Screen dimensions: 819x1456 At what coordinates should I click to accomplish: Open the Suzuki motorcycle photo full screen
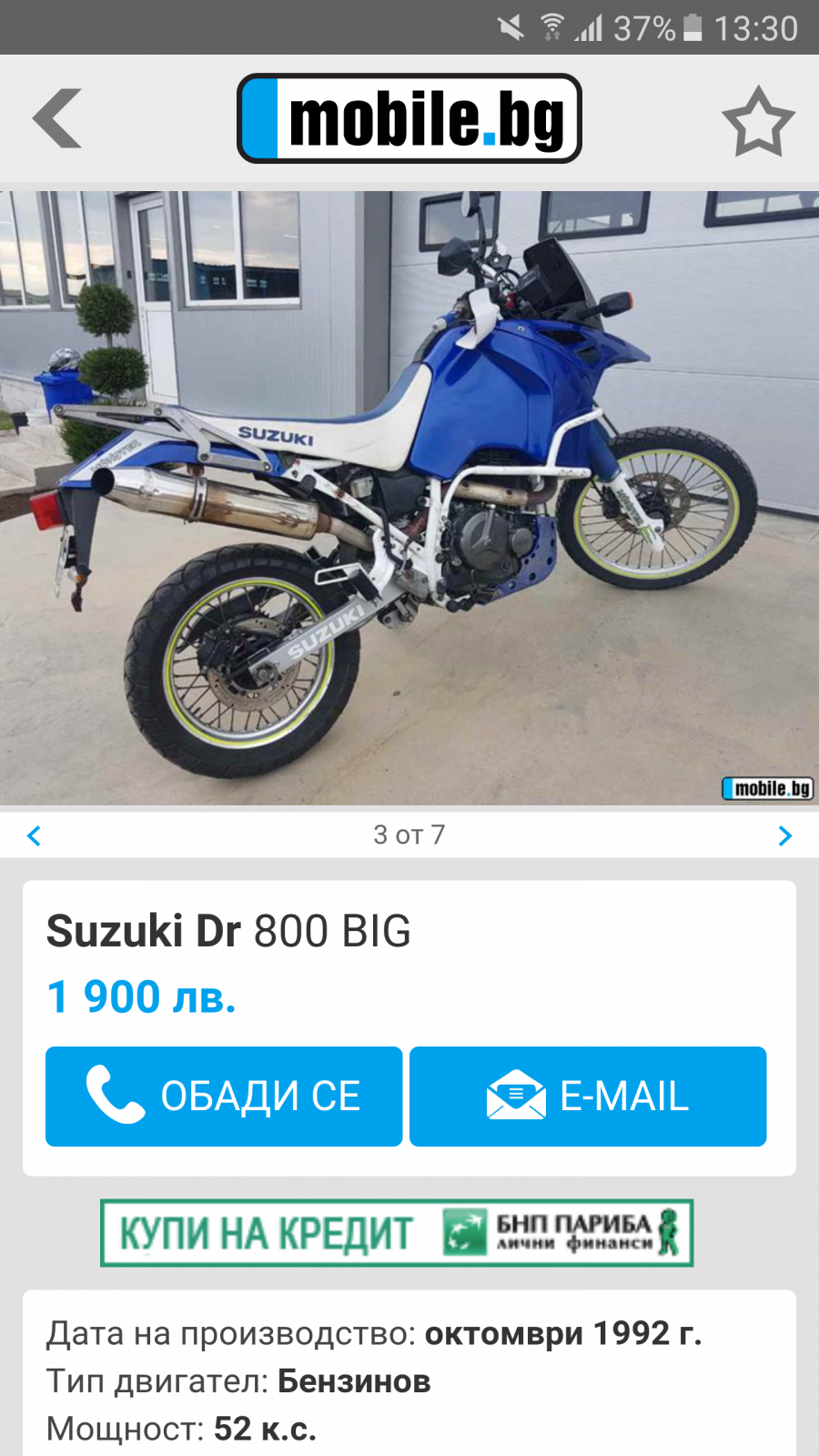[409, 498]
